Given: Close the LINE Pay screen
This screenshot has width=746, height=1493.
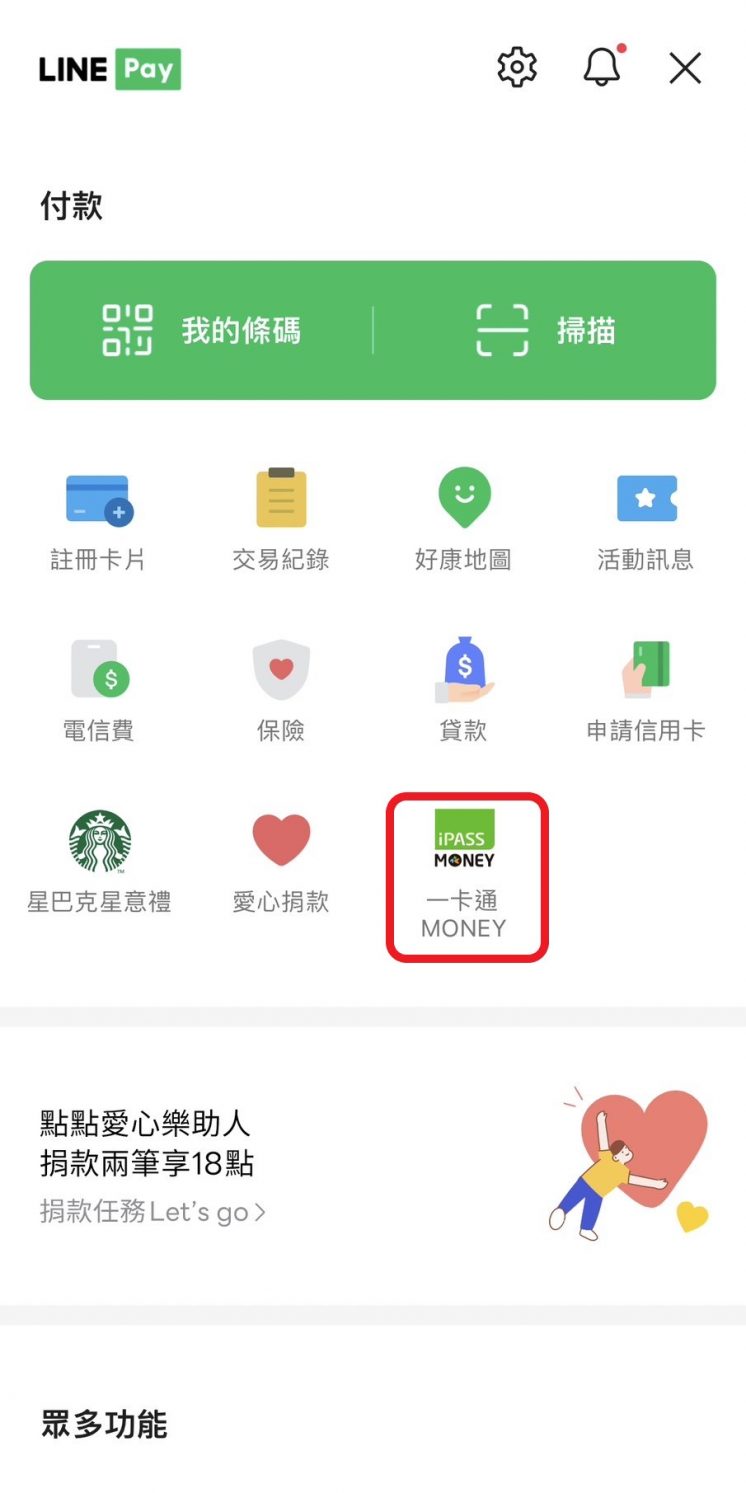Looking at the screenshot, I should click(685, 68).
